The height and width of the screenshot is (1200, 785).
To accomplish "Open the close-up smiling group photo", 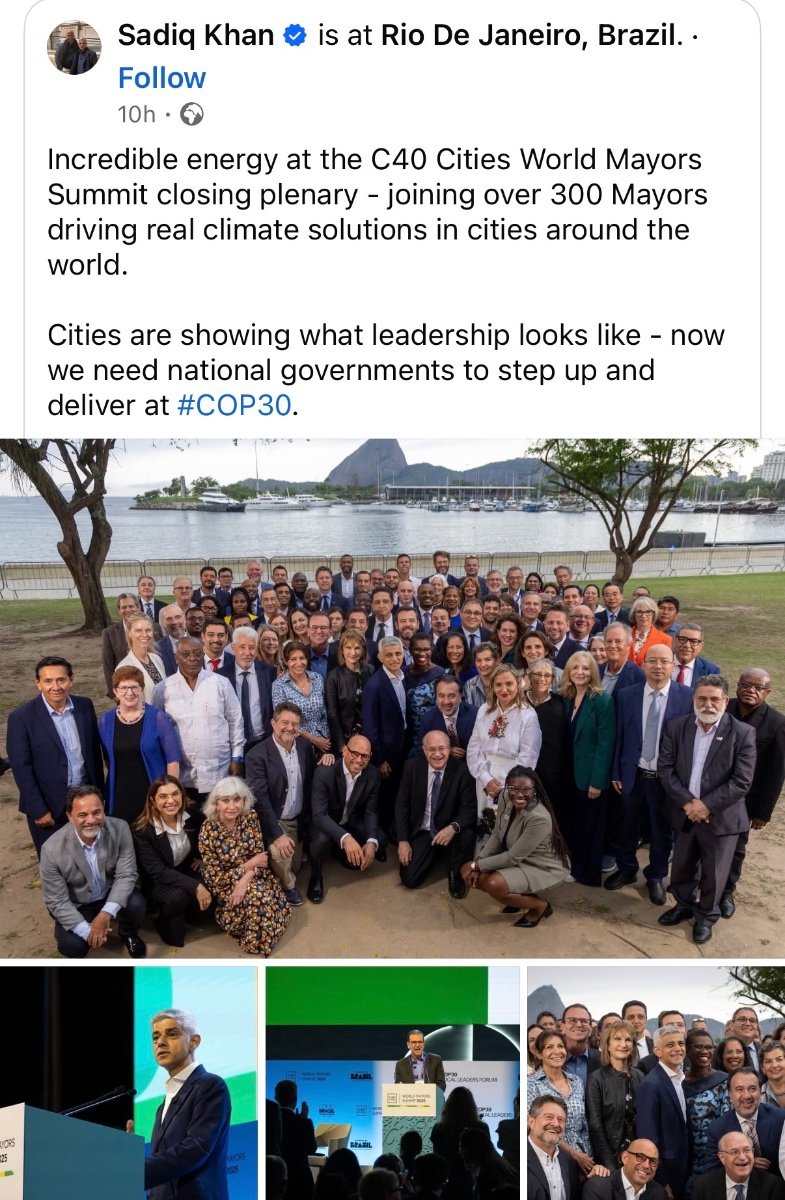I will 656,1082.
